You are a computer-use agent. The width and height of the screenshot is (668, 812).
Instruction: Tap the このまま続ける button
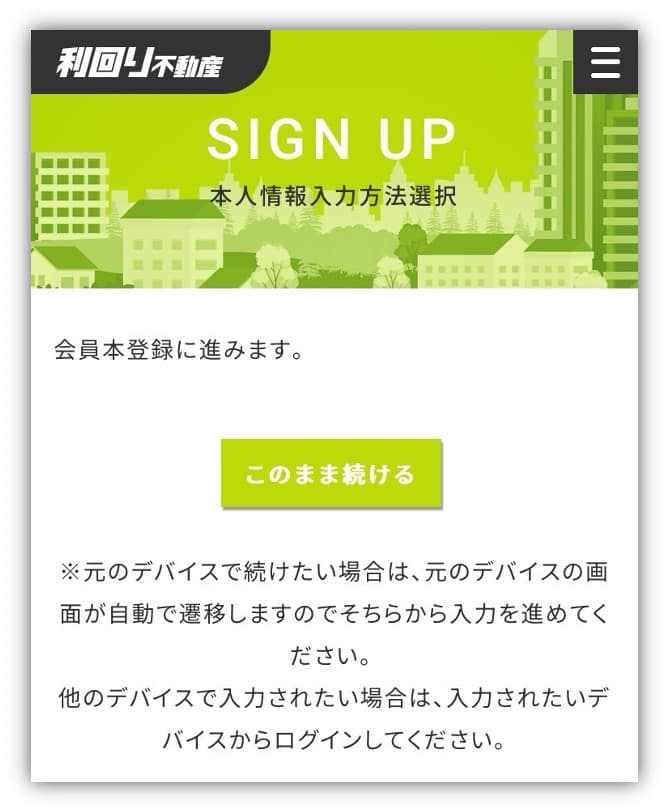(x=331, y=473)
